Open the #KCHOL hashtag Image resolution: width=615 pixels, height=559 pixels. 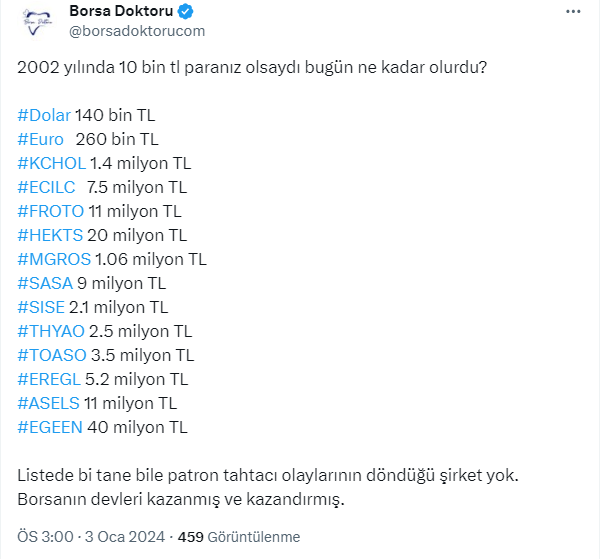tap(51, 163)
